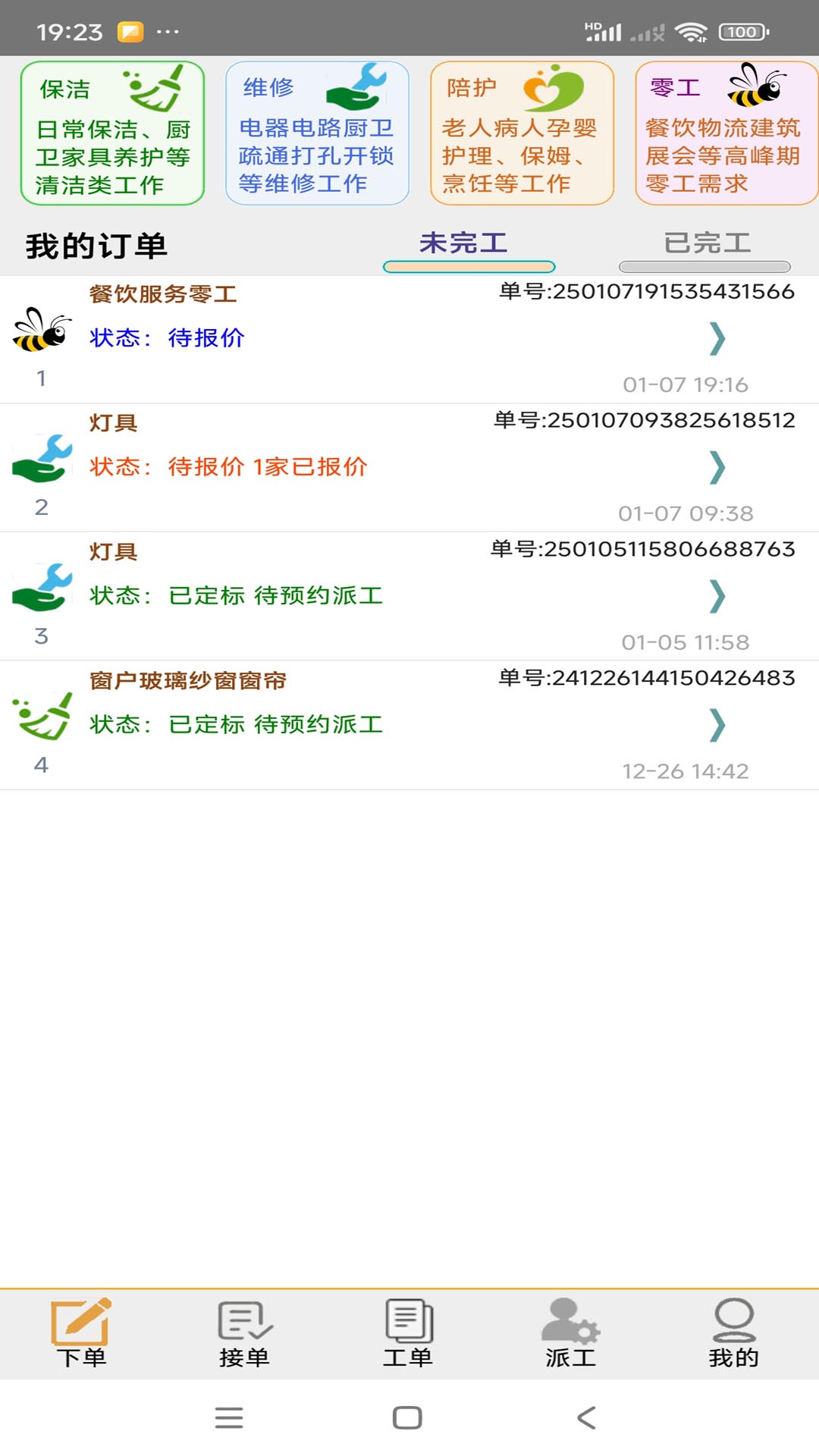The height and width of the screenshot is (1456, 819).
Task: Tap the bee icon beside 餐饮服务零工 order
Action: (x=42, y=330)
